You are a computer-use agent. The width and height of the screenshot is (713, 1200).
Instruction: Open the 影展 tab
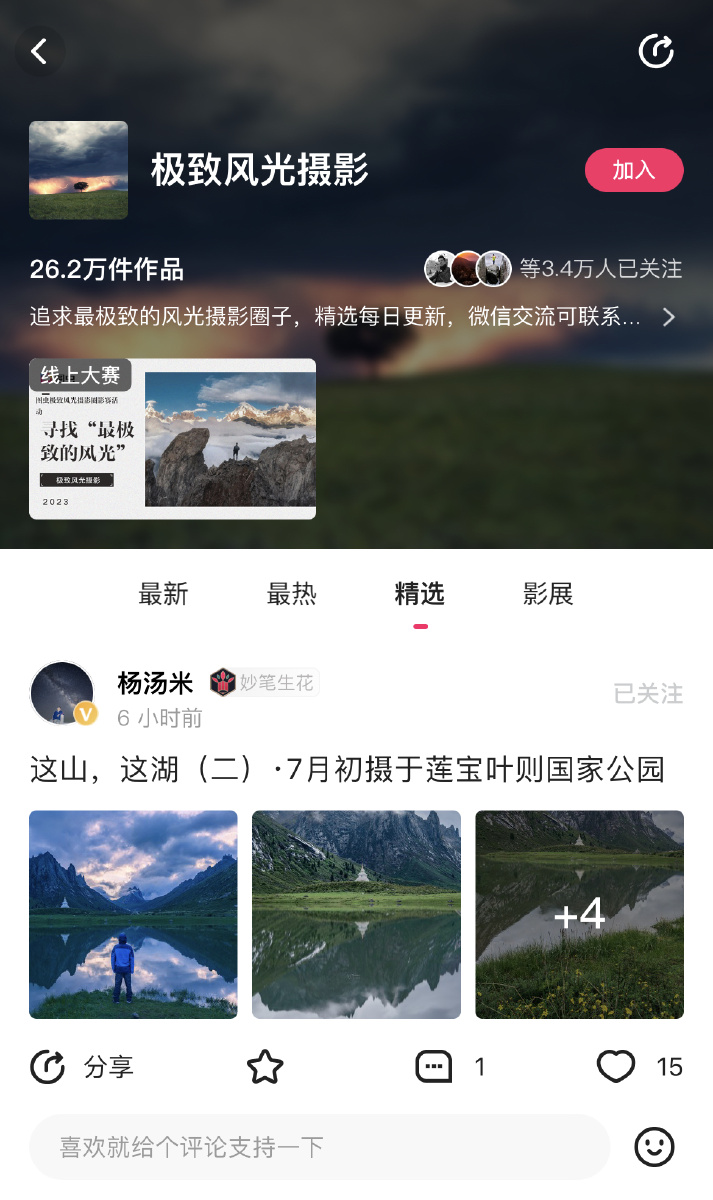click(x=548, y=594)
